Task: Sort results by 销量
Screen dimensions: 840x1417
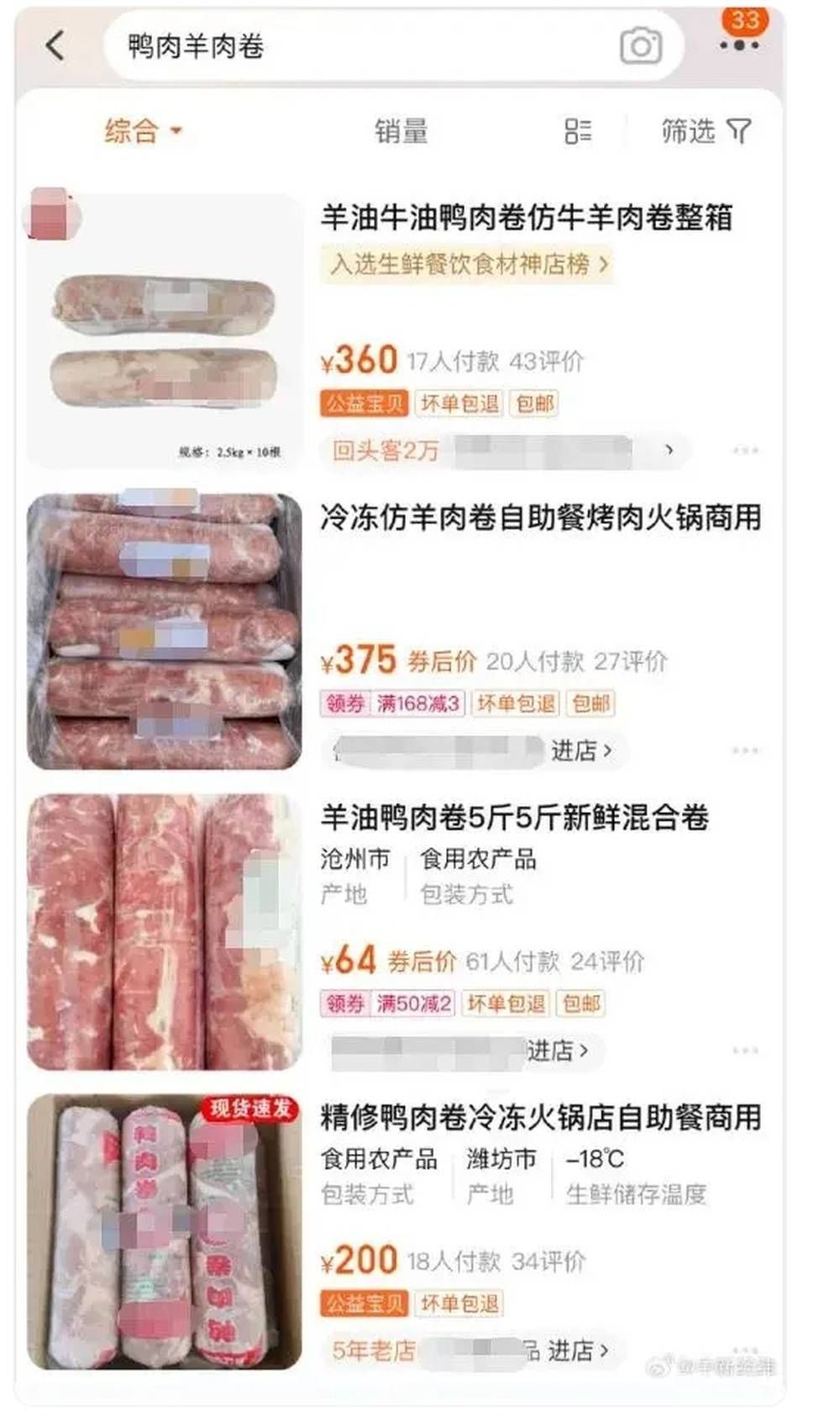Action: click(x=401, y=131)
